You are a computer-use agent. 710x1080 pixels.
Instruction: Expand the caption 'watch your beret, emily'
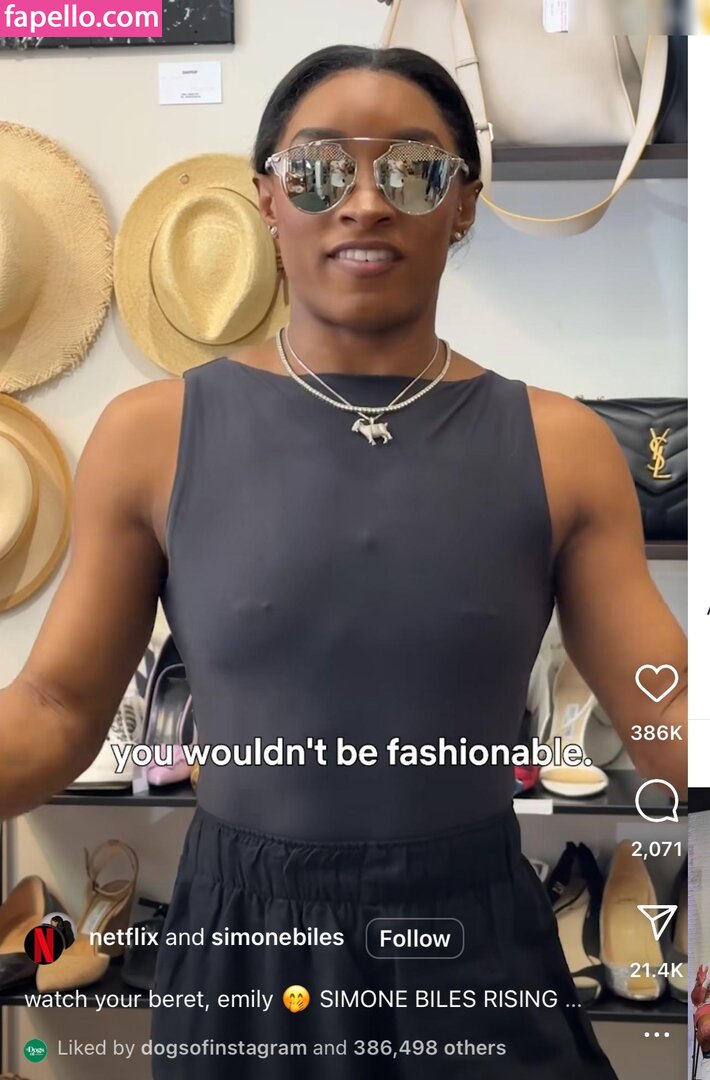[571, 998]
